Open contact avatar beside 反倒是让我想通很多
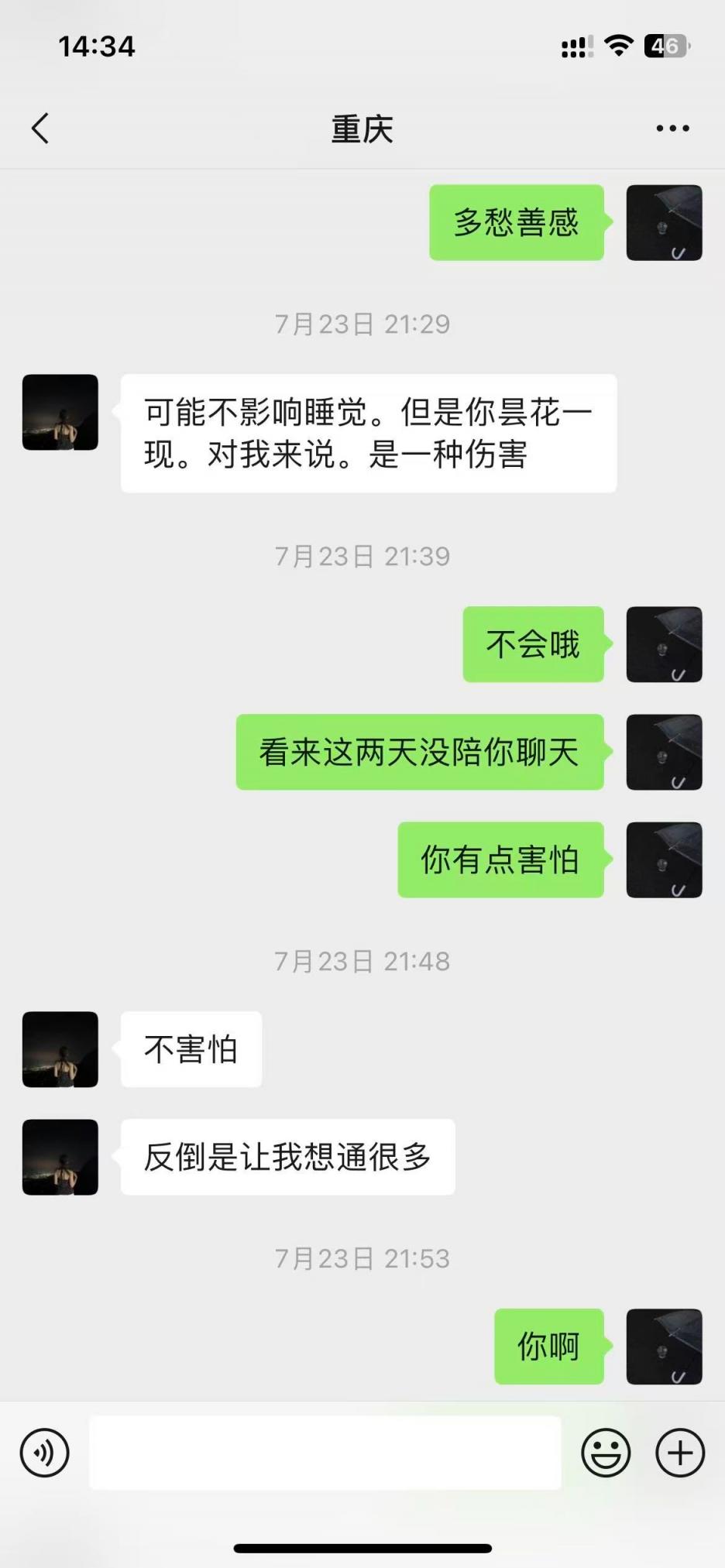The height and width of the screenshot is (1568, 725). 60,1157
